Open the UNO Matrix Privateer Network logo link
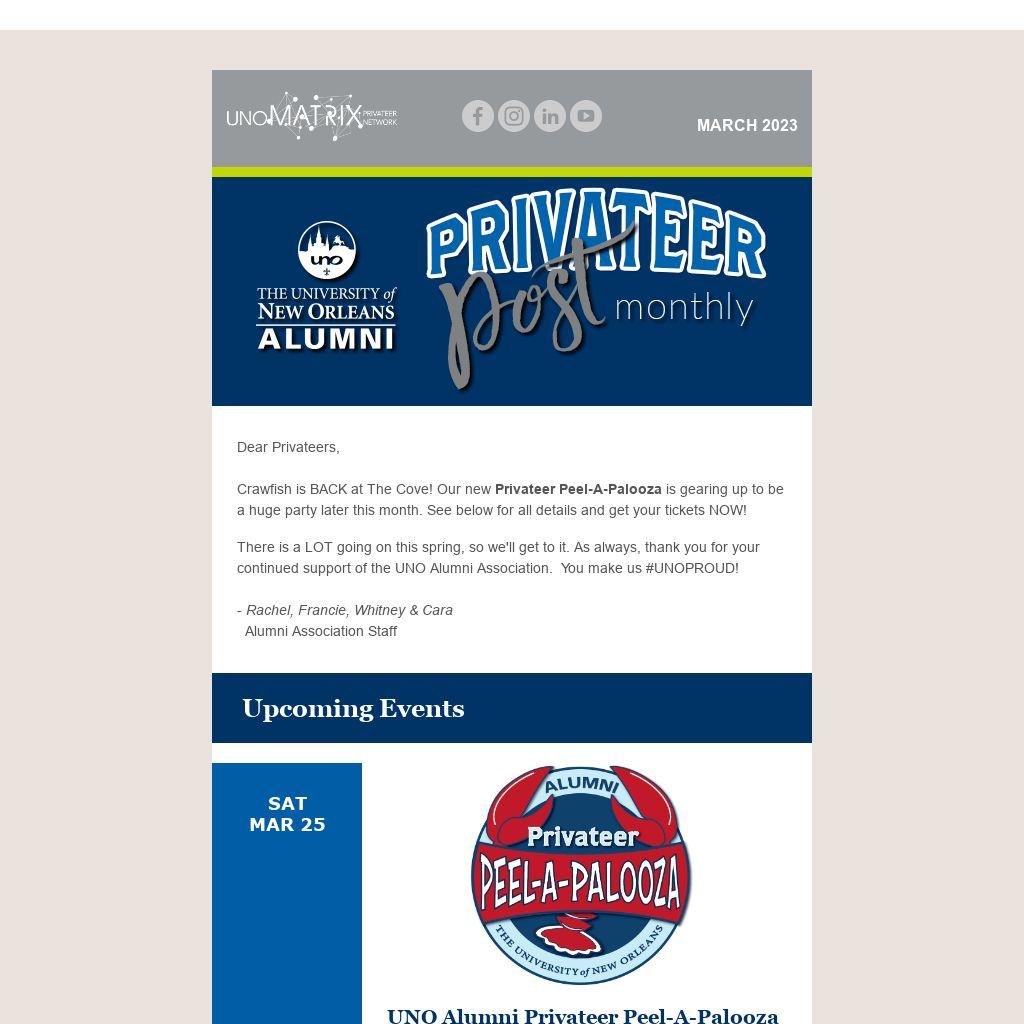The image size is (1024, 1024). coord(312,116)
